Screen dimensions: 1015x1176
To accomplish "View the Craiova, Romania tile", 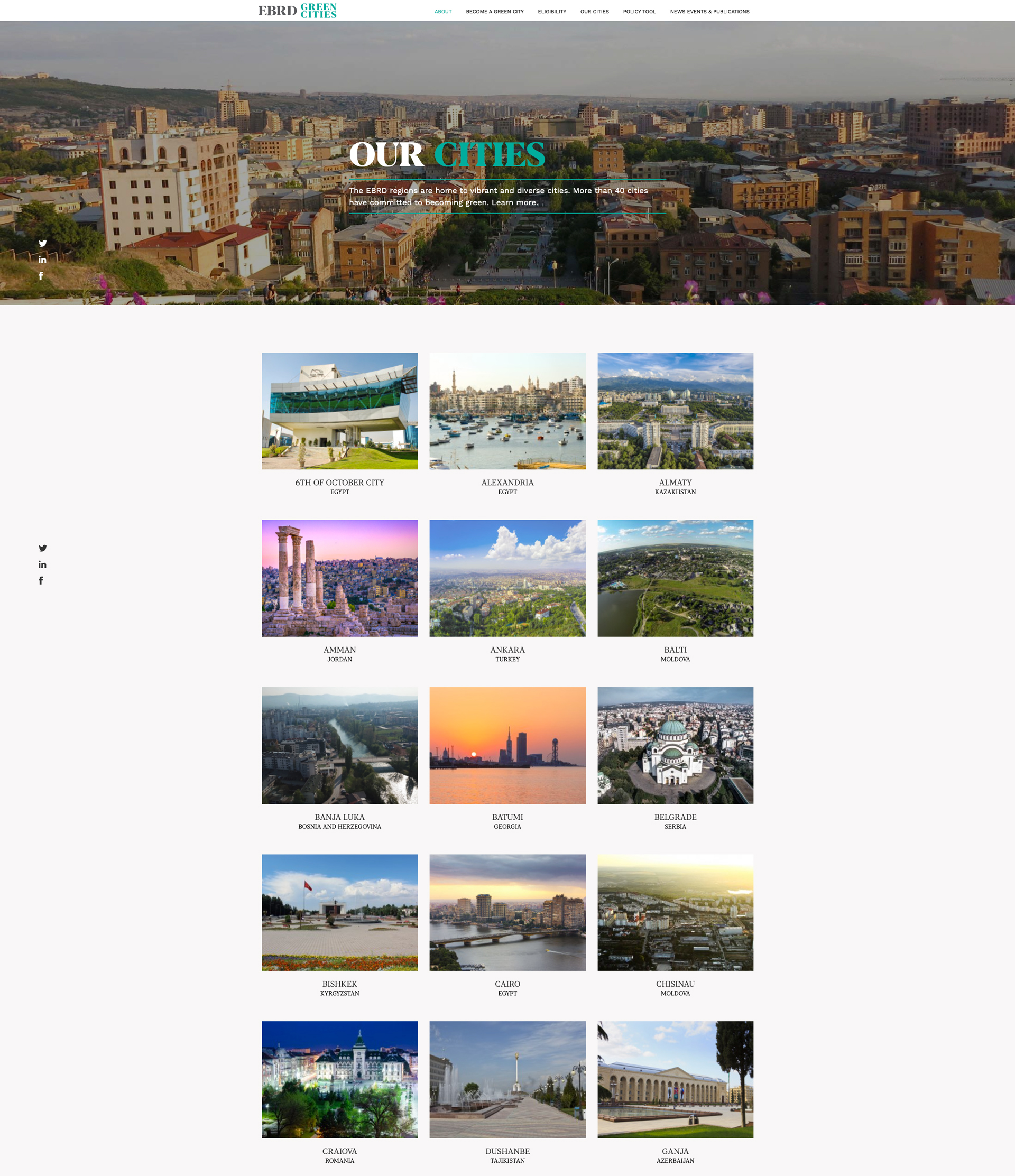I will (339, 1079).
